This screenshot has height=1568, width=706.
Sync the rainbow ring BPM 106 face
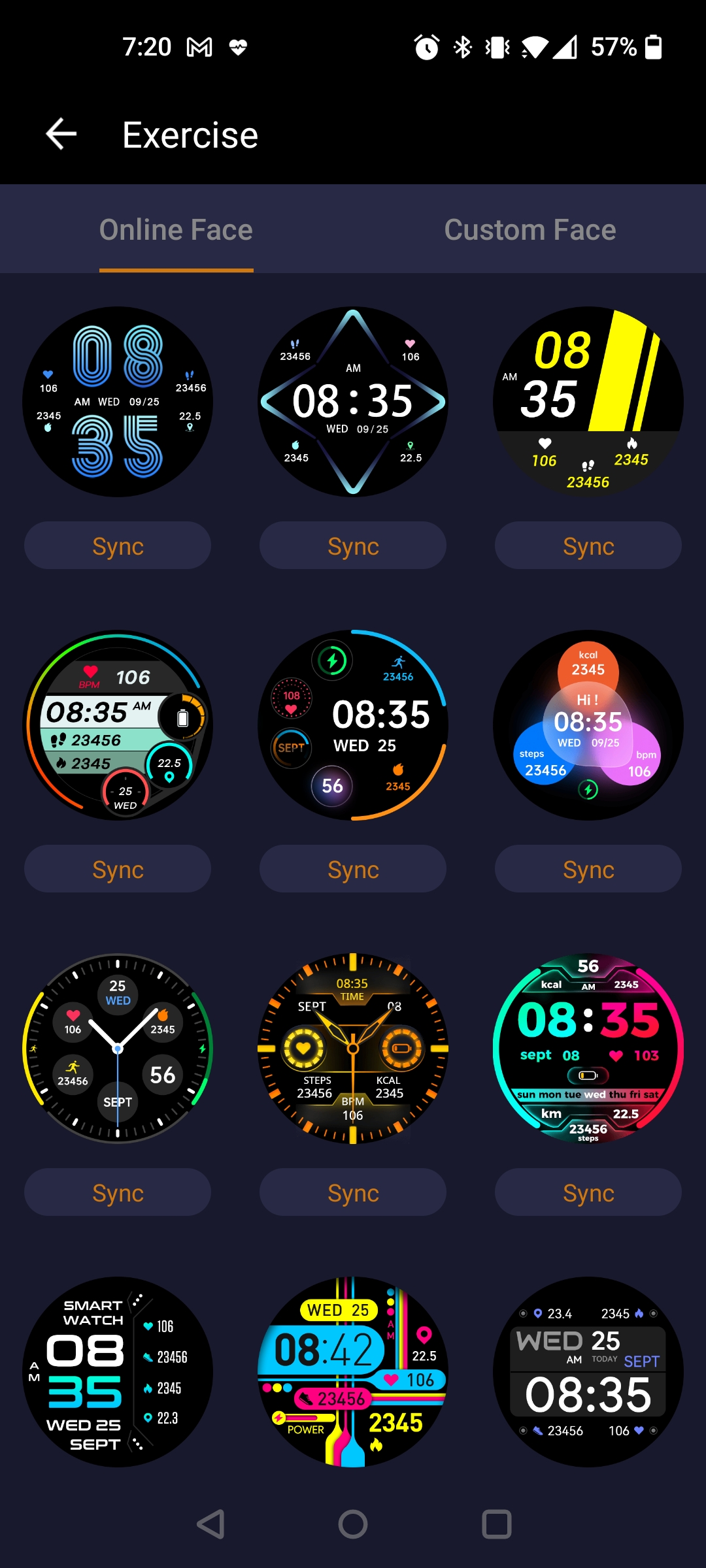coord(118,869)
